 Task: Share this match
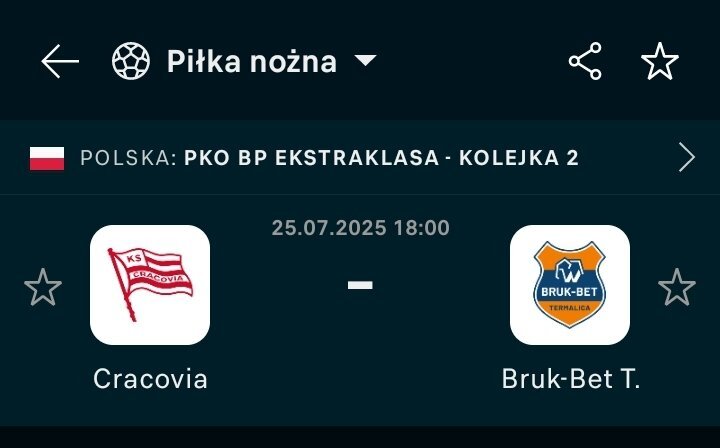[x=585, y=62]
